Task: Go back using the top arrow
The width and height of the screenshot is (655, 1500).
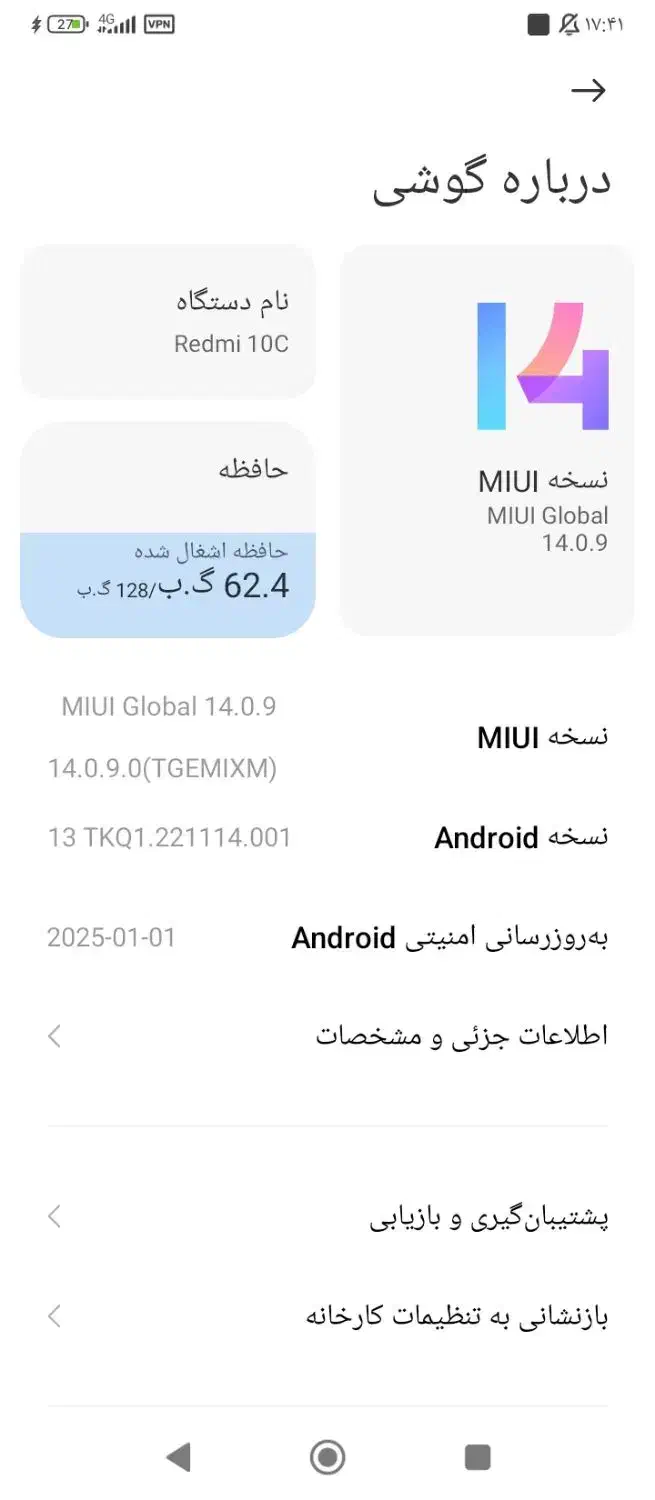Action: pos(588,91)
